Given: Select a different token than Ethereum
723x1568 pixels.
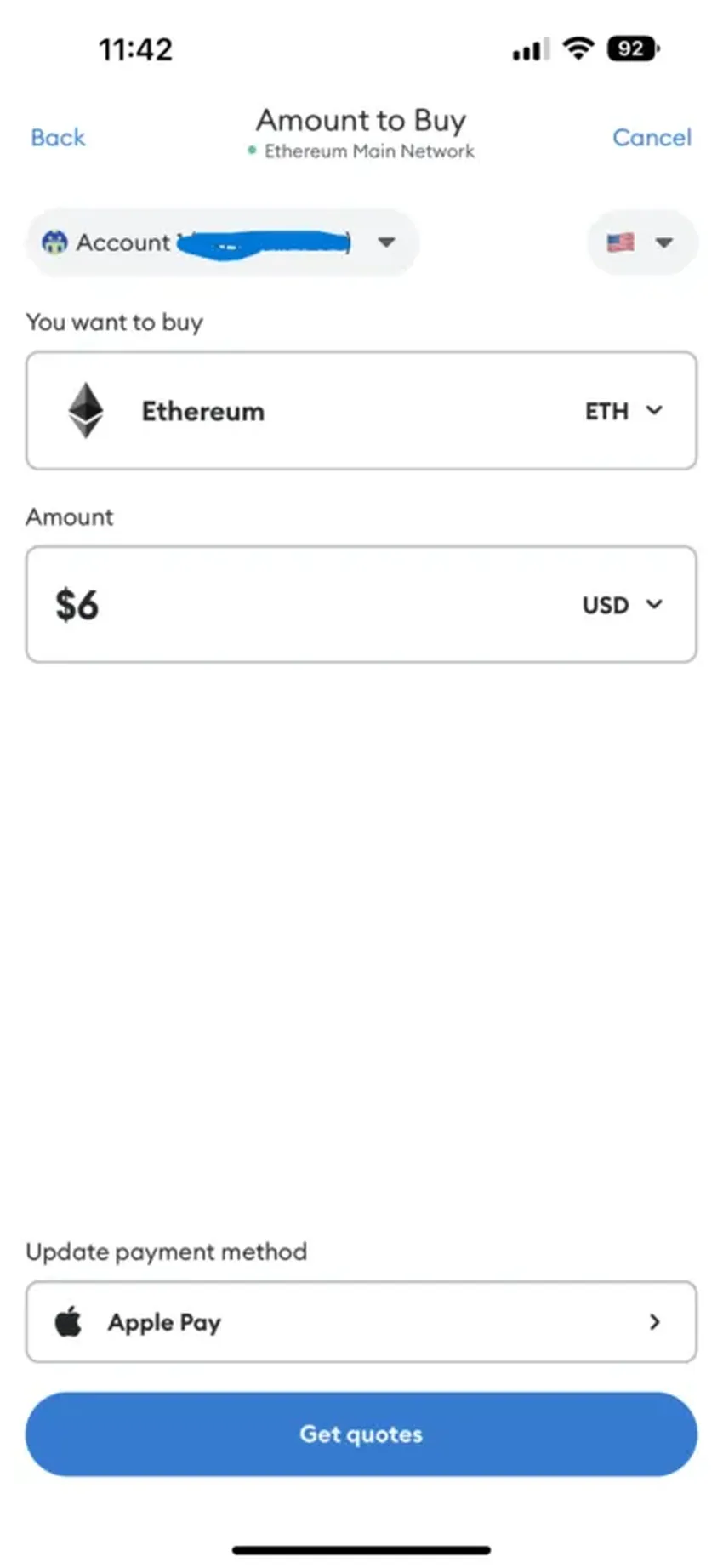Looking at the screenshot, I should point(361,410).
